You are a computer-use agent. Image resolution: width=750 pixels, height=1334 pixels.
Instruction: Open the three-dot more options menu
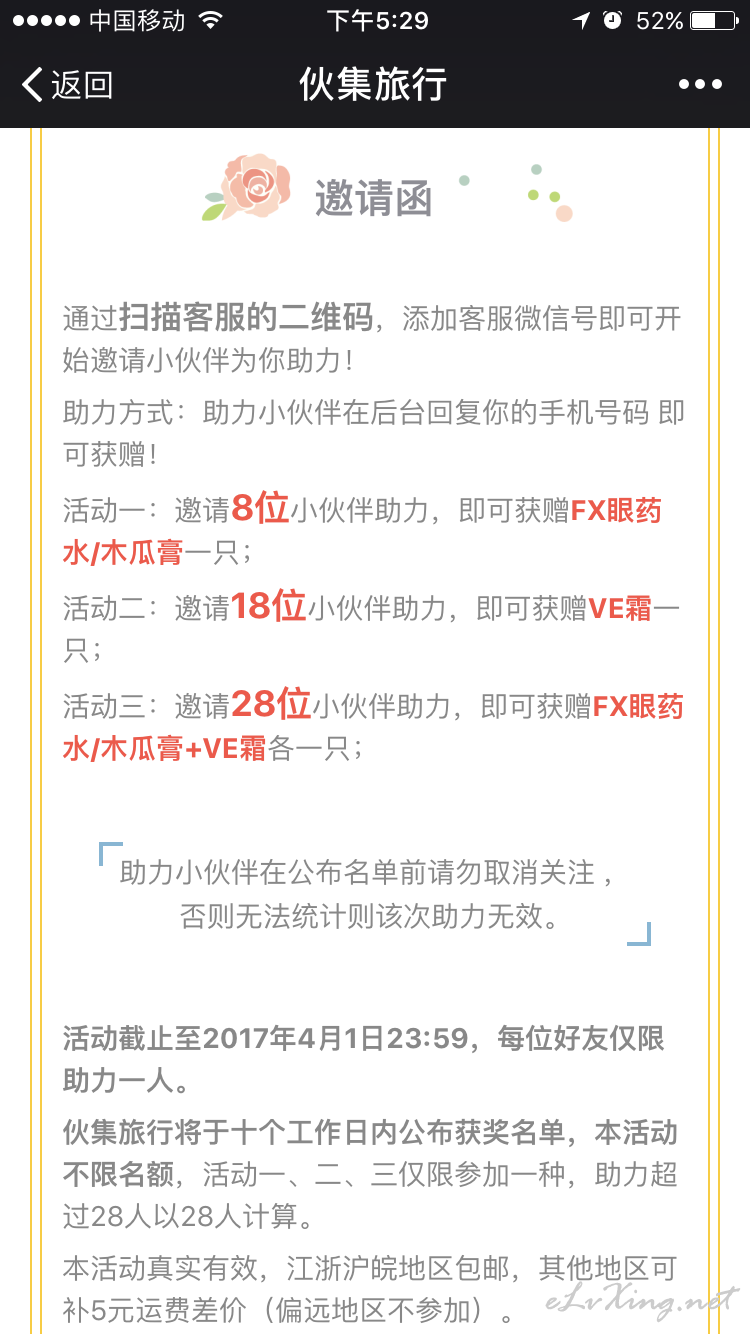pyautogui.click(x=700, y=85)
